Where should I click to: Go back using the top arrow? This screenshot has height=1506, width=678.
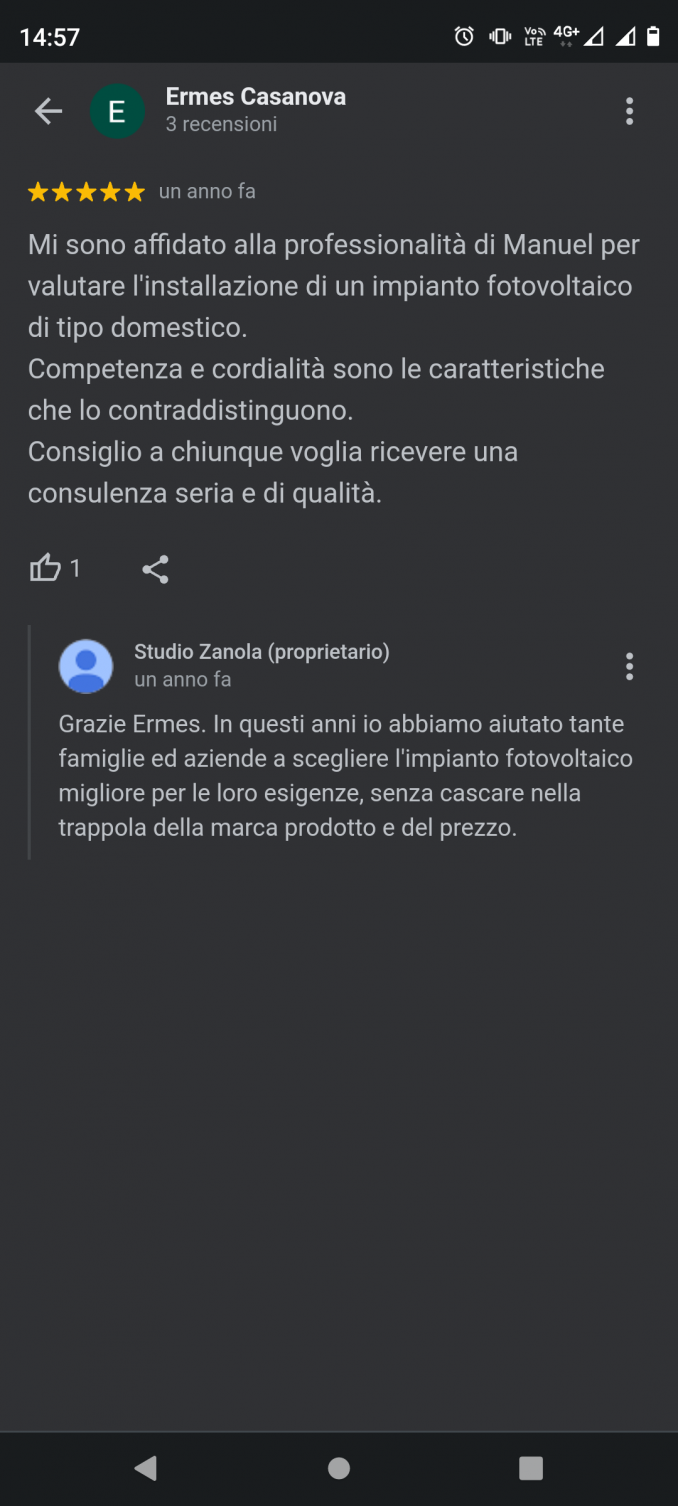(48, 111)
